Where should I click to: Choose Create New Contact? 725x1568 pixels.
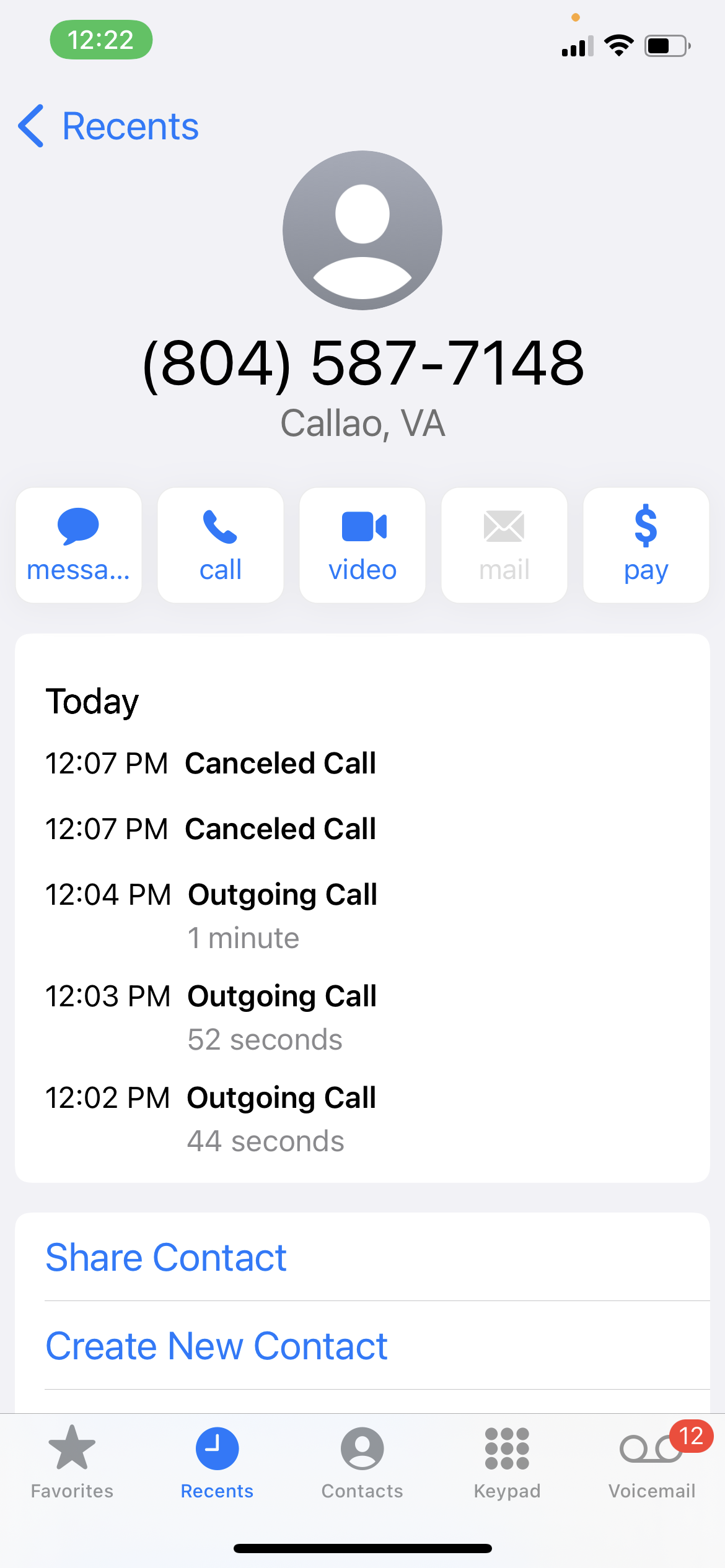217,1346
